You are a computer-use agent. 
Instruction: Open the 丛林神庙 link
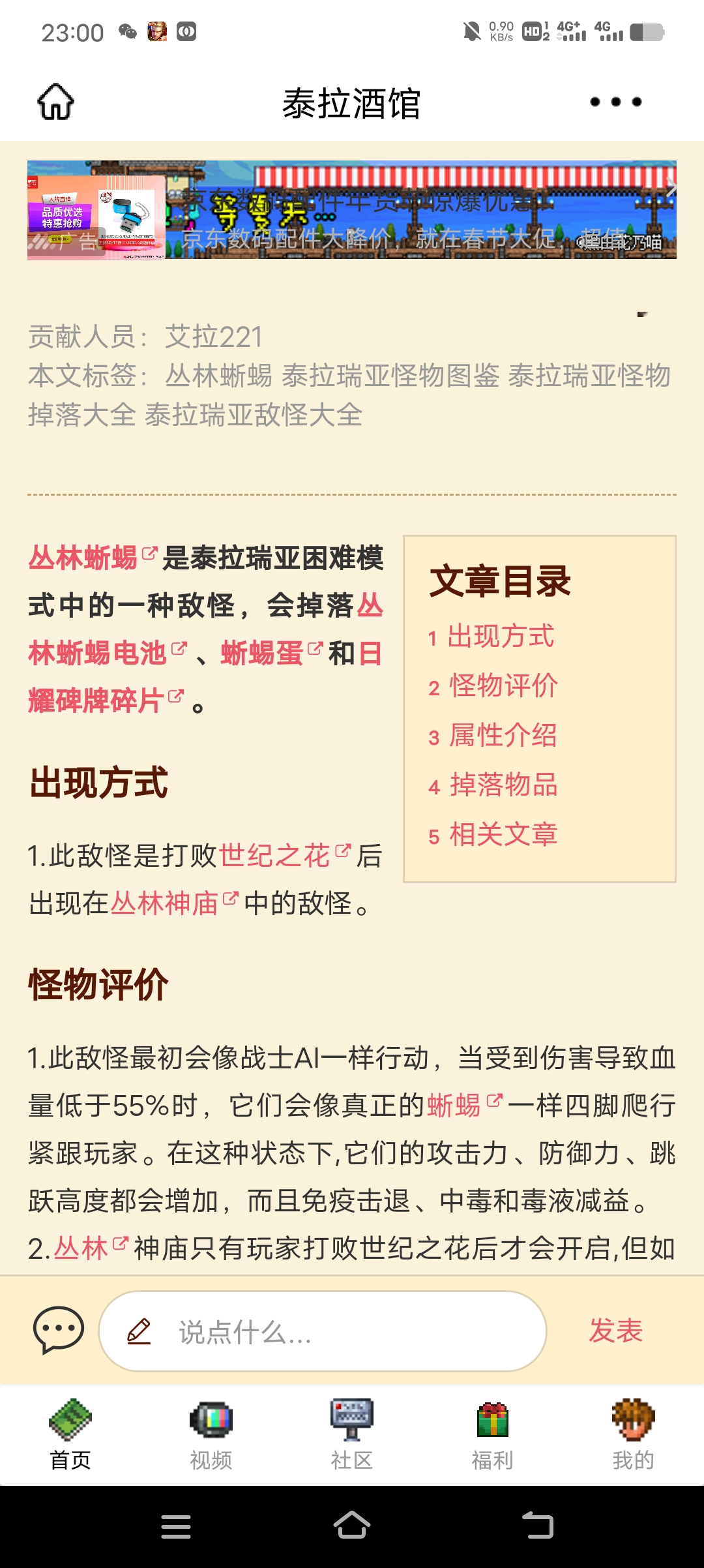pos(164,903)
